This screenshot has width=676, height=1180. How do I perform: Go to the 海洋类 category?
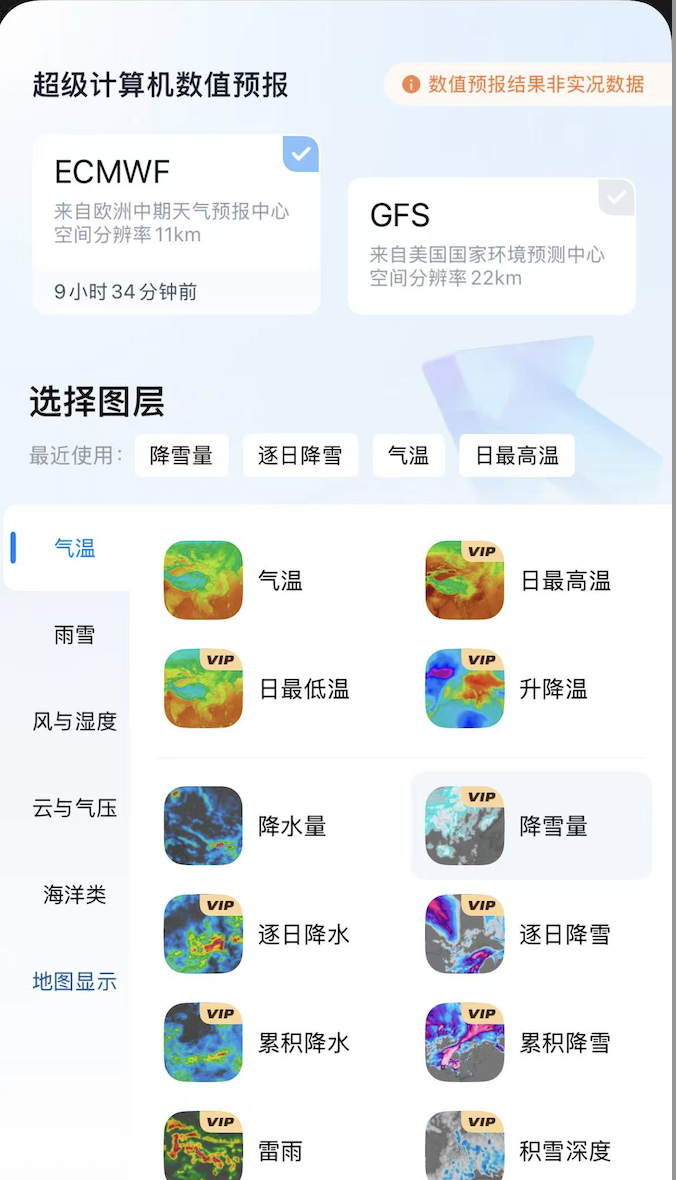(74, 895)
